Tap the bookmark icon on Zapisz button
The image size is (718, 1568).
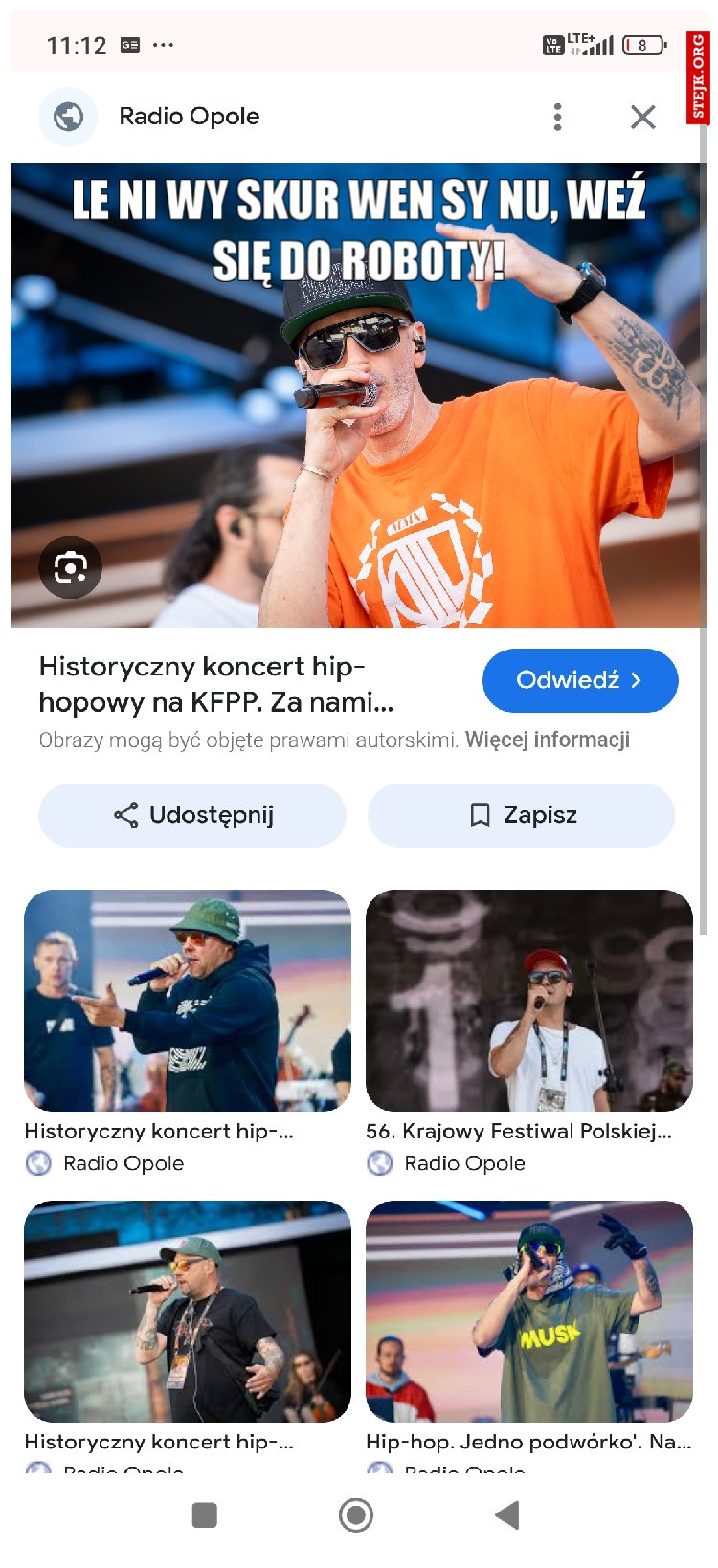tap(478, 815)
